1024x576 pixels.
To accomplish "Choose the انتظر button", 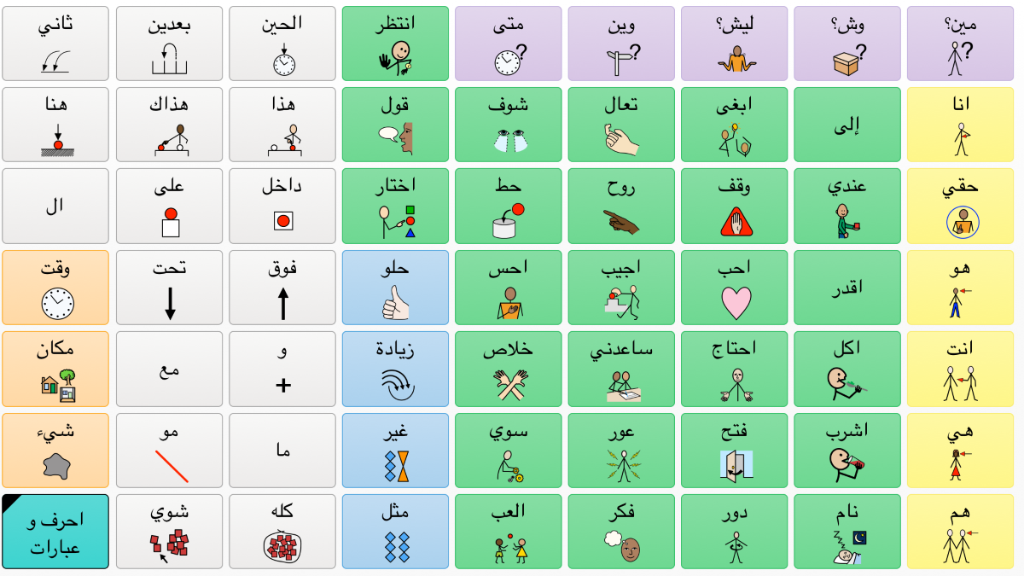I will (396, 44).
